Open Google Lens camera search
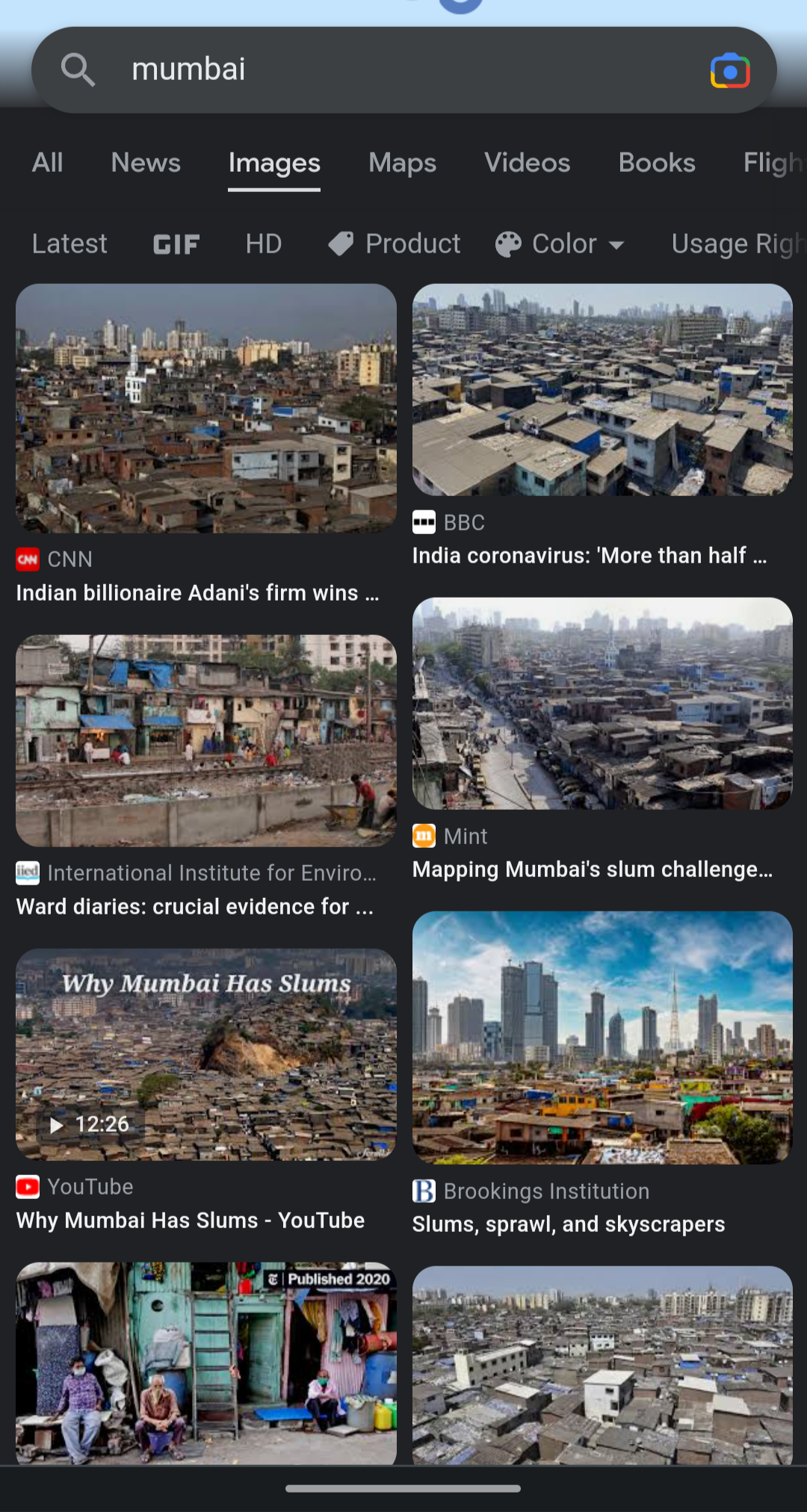807x1512 pixels. tap(730, 71)
